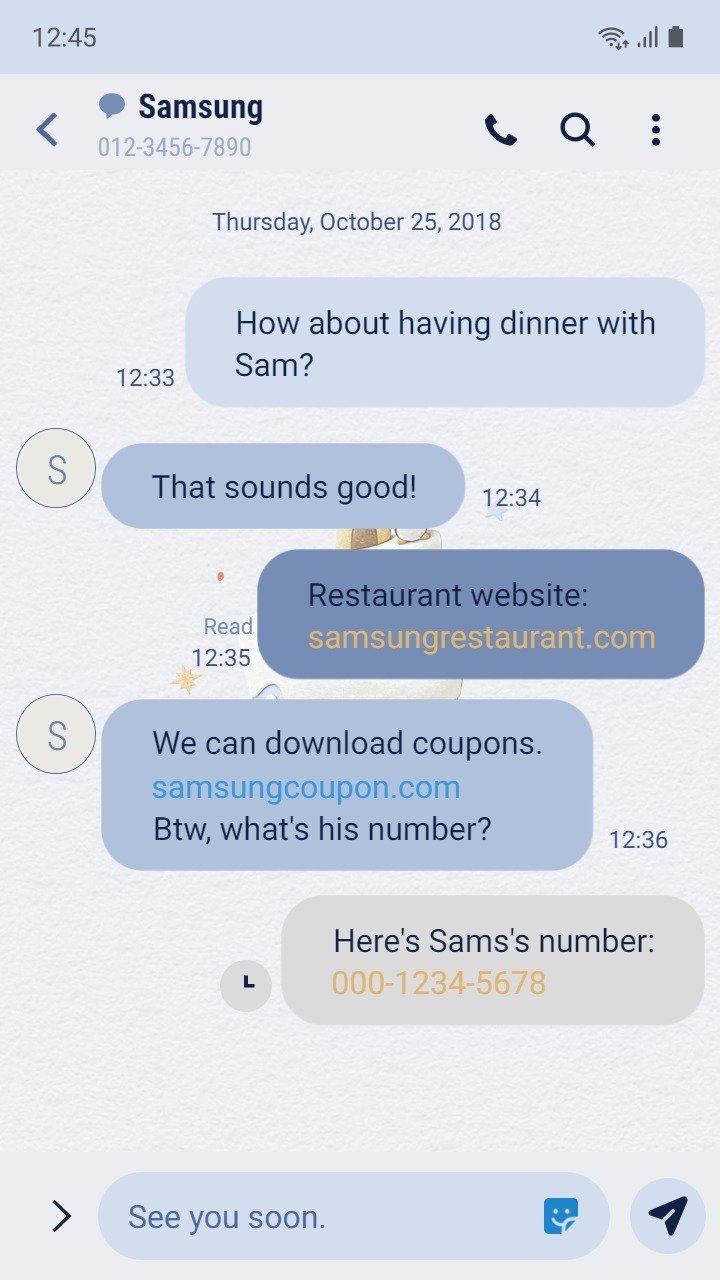The image size is (720, 1280).
Task: Send the message with the paper plane
Action: (x=668, y=1216)
